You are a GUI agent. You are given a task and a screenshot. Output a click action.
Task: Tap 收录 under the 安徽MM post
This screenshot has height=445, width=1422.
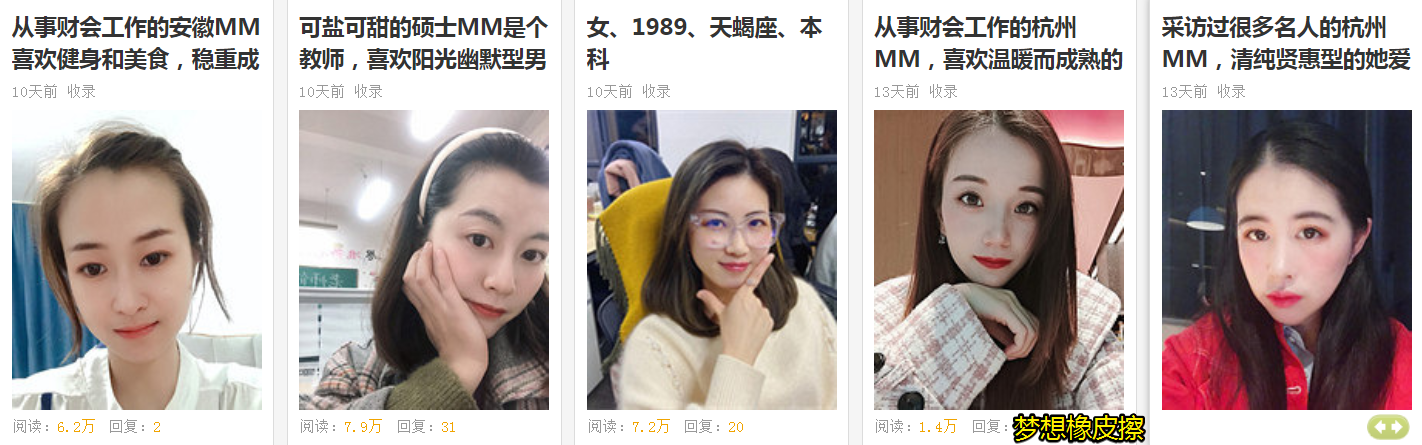point(81,92)
